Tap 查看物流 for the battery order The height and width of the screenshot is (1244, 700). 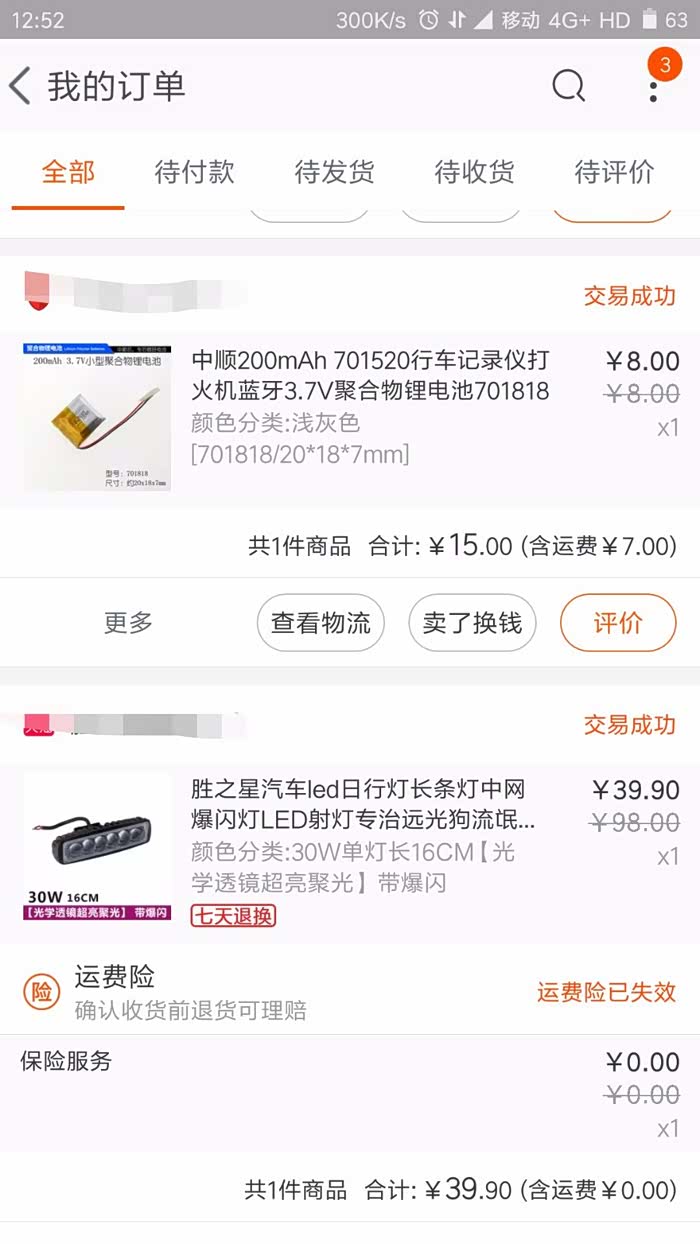point(321,623)
